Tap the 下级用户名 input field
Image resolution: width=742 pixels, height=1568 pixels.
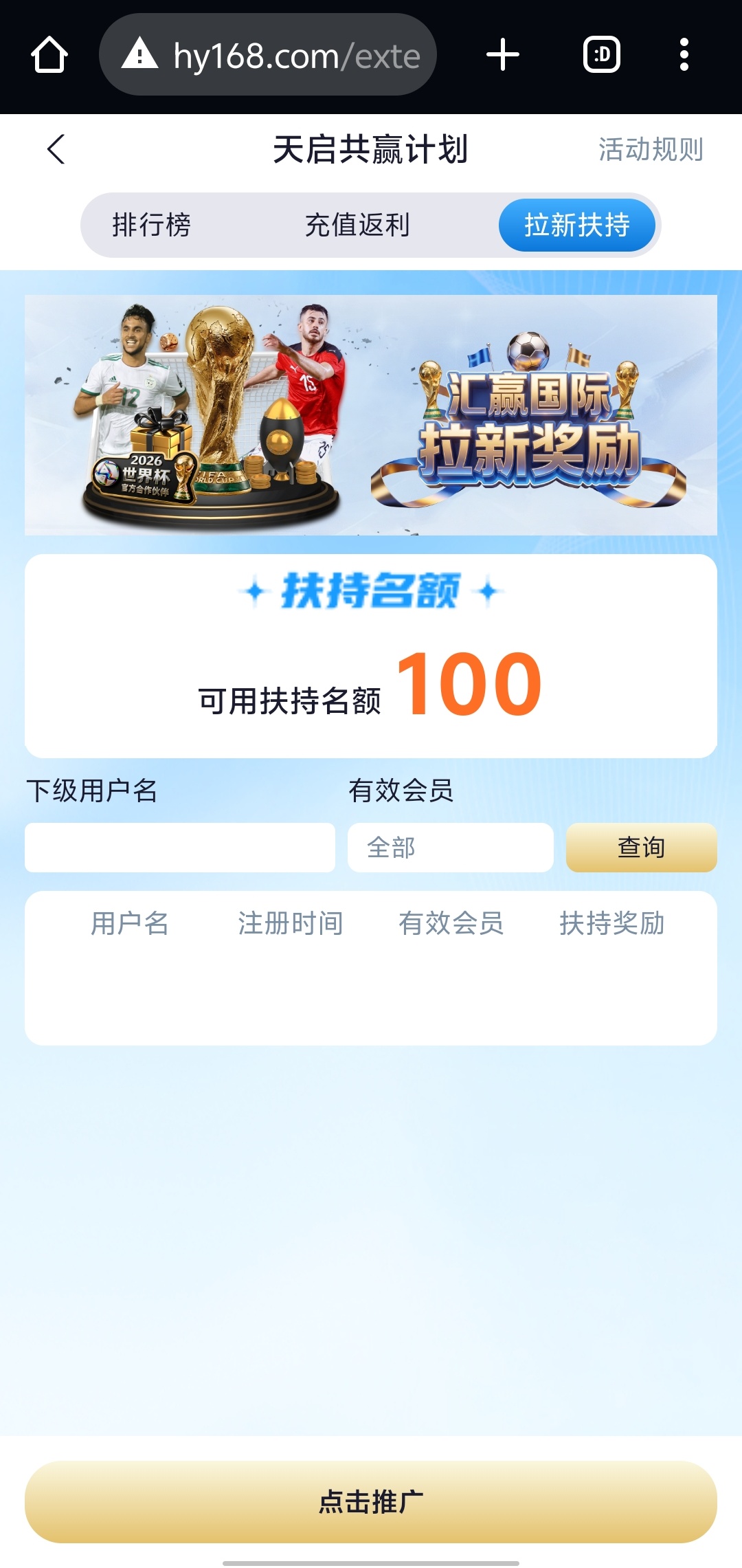pos(180,848)
